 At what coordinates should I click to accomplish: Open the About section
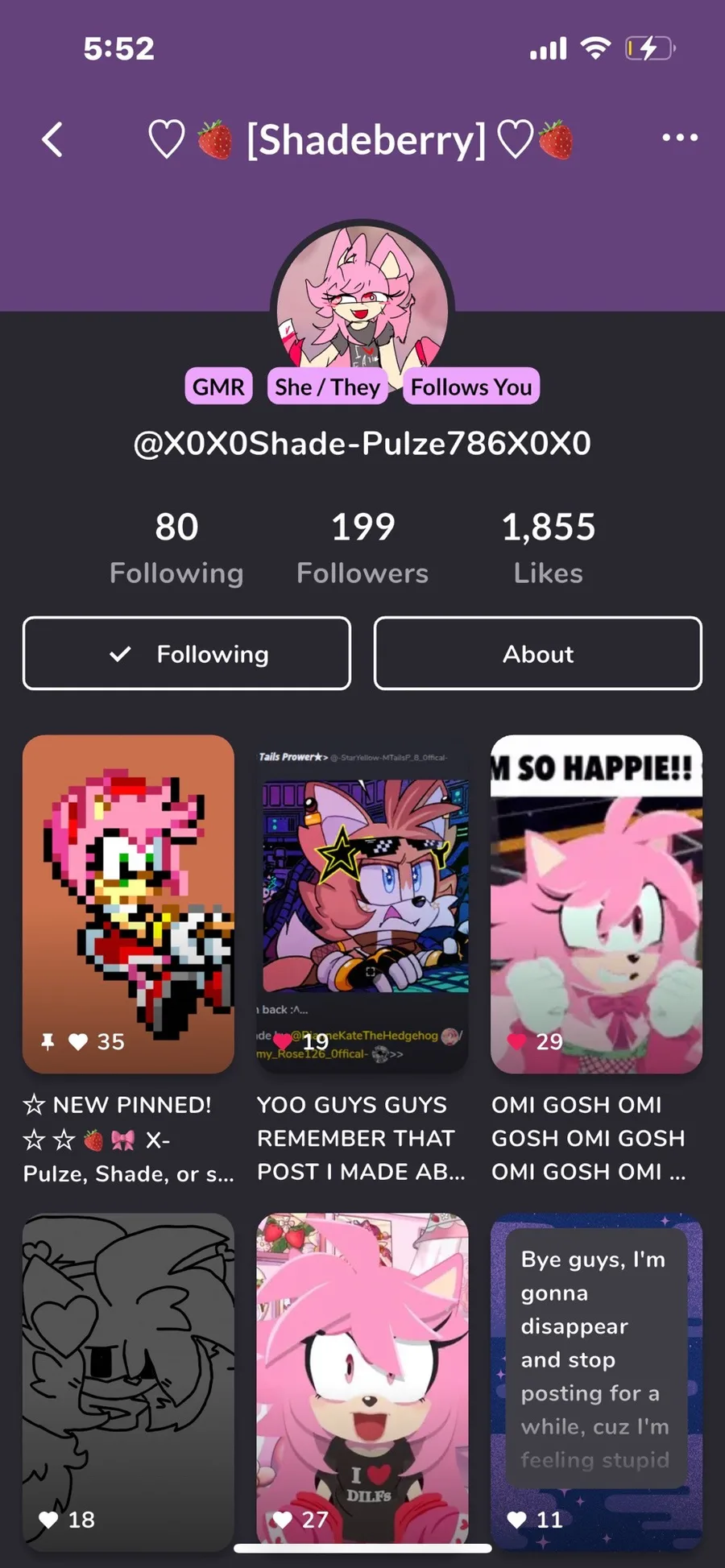coord(537,653)
